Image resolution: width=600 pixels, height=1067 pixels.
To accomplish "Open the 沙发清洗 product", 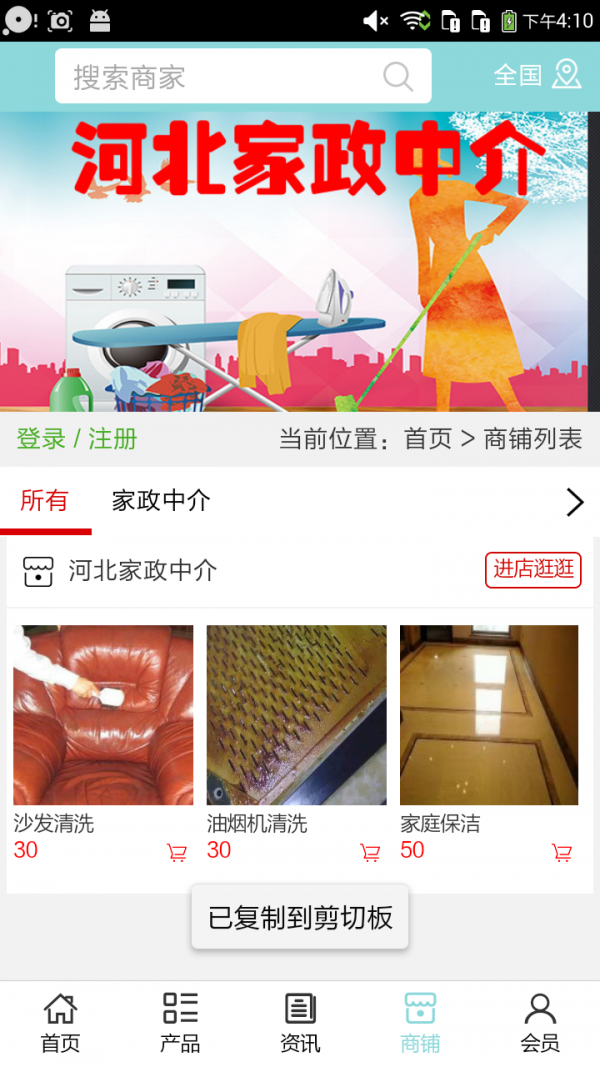I will click(103, 715).
